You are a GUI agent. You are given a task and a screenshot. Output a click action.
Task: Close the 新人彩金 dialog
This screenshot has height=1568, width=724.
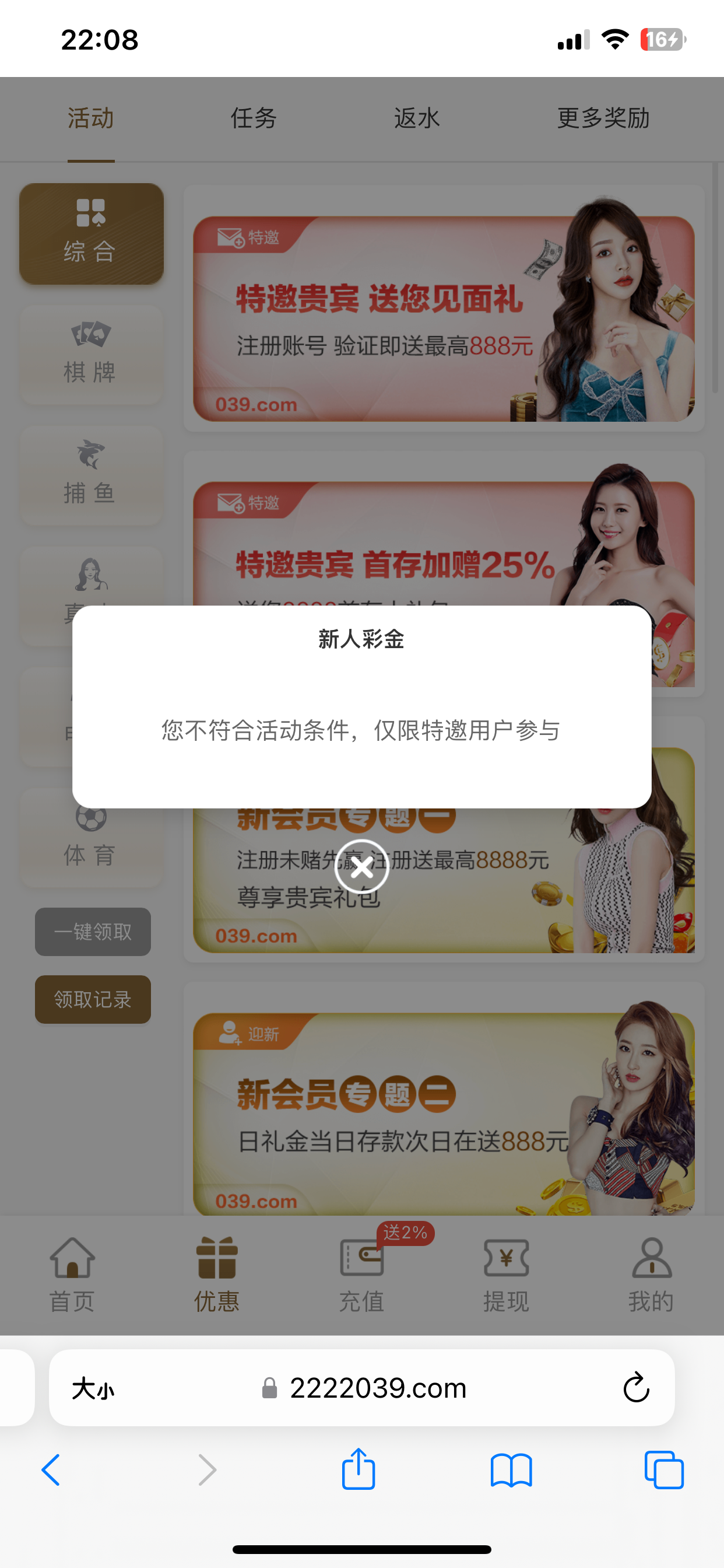(x=361, y=867)
